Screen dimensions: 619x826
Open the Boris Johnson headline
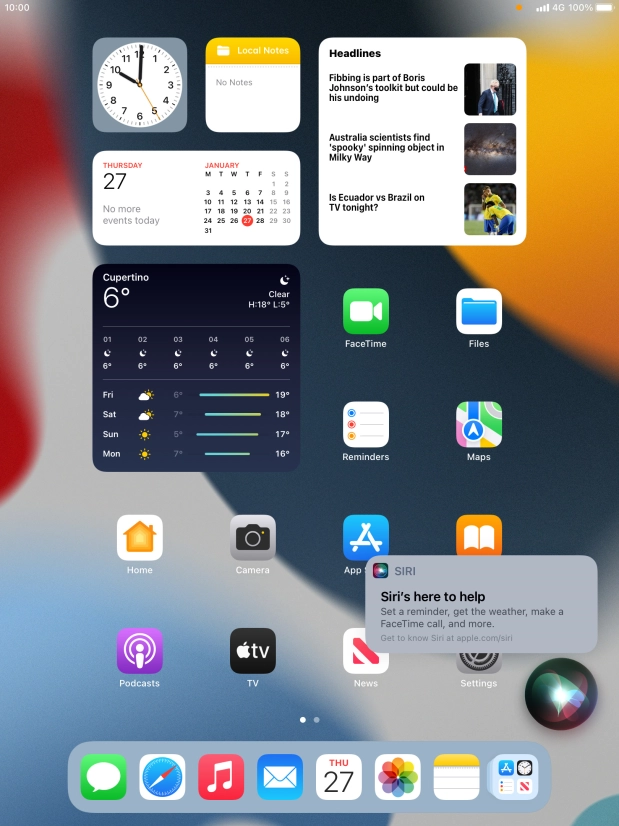pyautogui.click(x=393, y=88)
